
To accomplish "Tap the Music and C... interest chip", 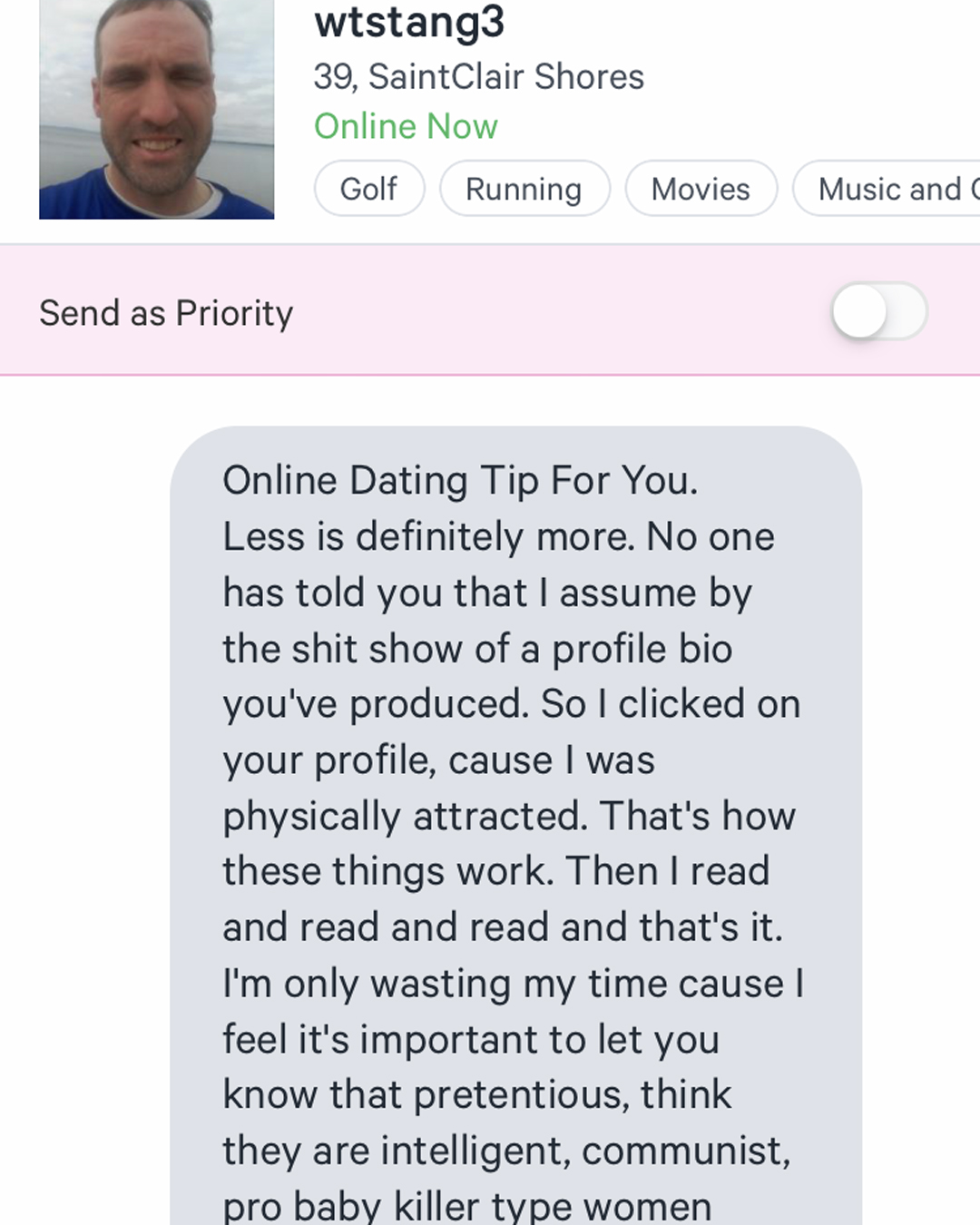I will (889, 189).
